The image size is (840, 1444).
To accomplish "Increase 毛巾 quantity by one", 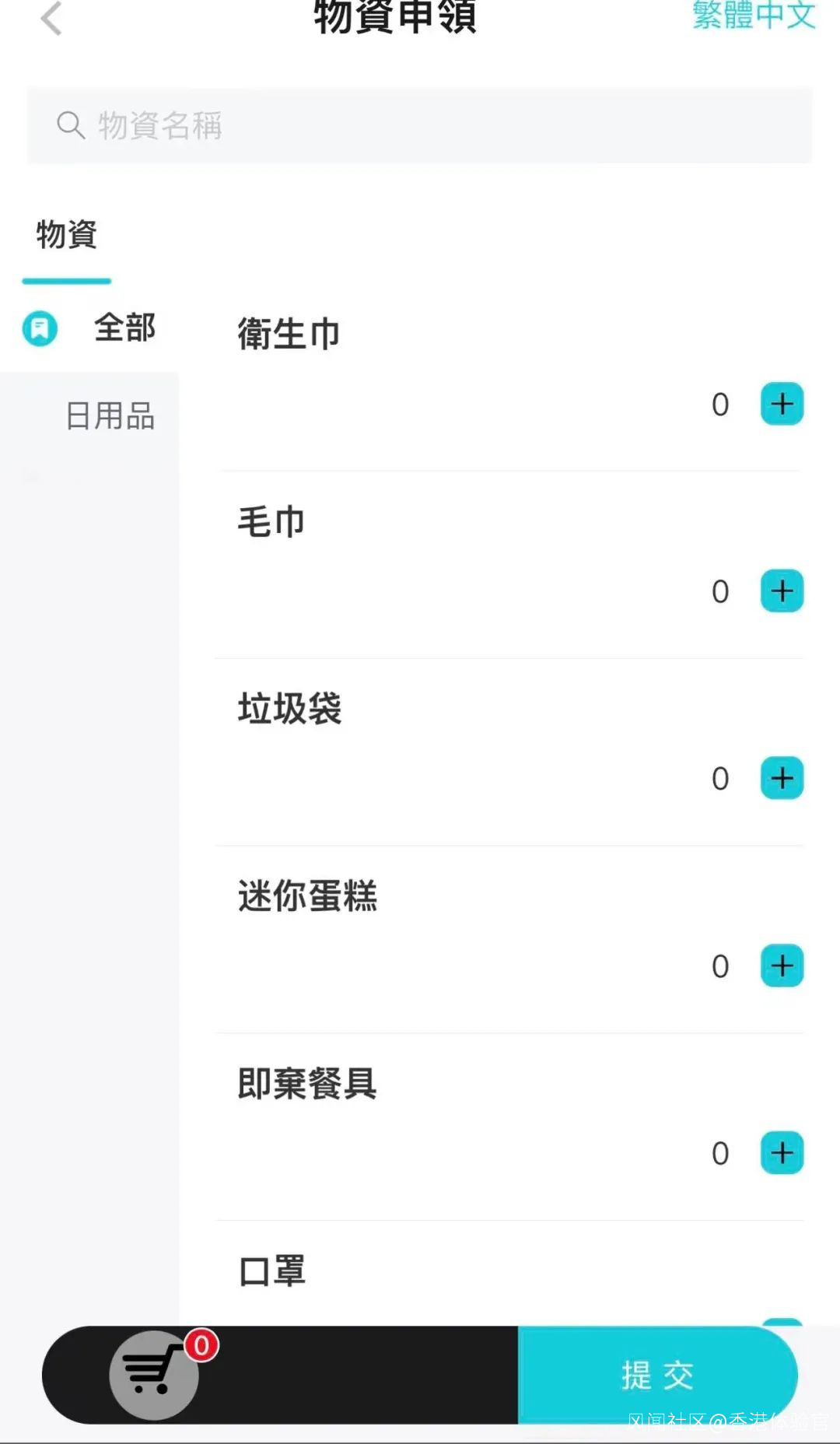I will (782, 591).
